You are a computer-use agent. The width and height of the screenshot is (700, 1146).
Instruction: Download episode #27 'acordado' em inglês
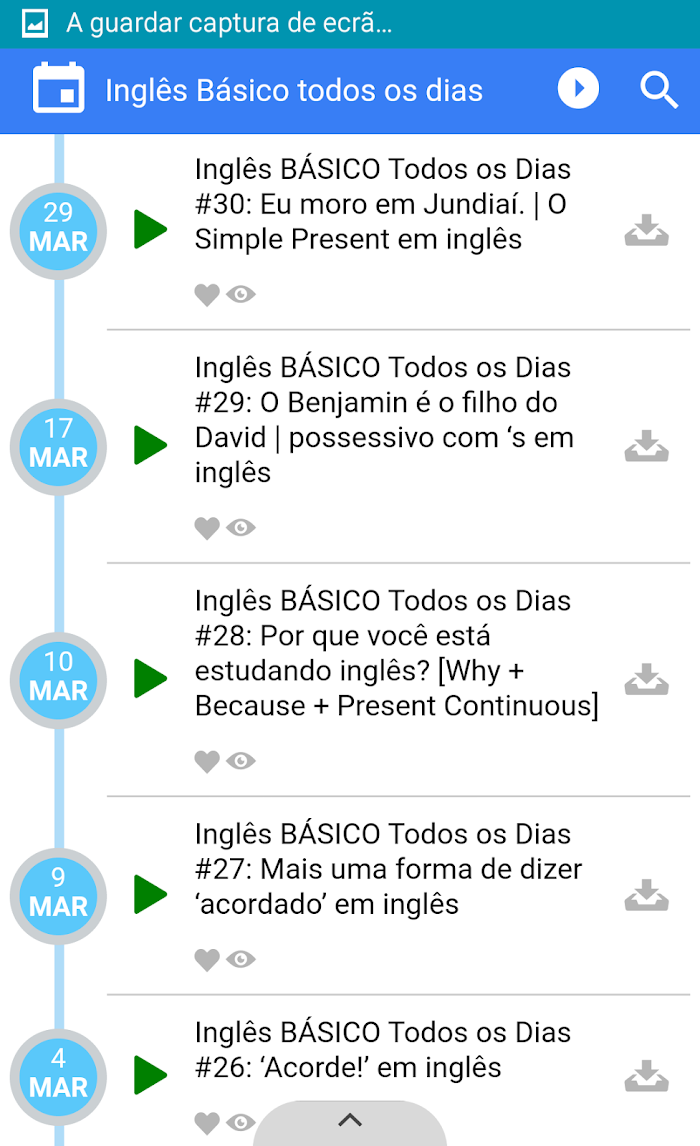click(x=646, y=895)
